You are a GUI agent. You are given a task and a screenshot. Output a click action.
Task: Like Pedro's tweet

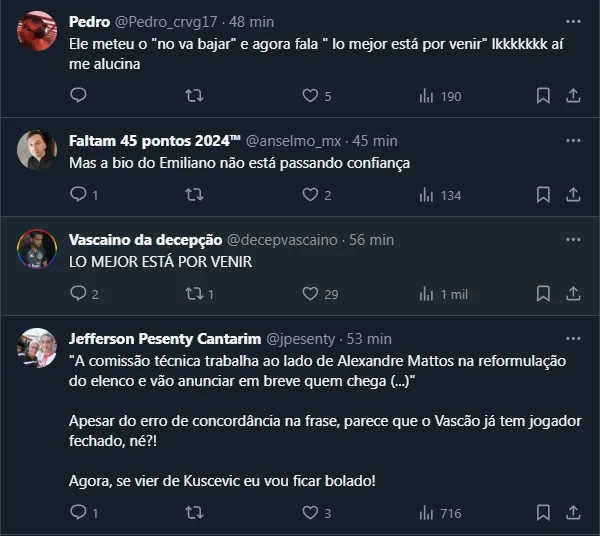pyautogui.click(x=310, y=96)
